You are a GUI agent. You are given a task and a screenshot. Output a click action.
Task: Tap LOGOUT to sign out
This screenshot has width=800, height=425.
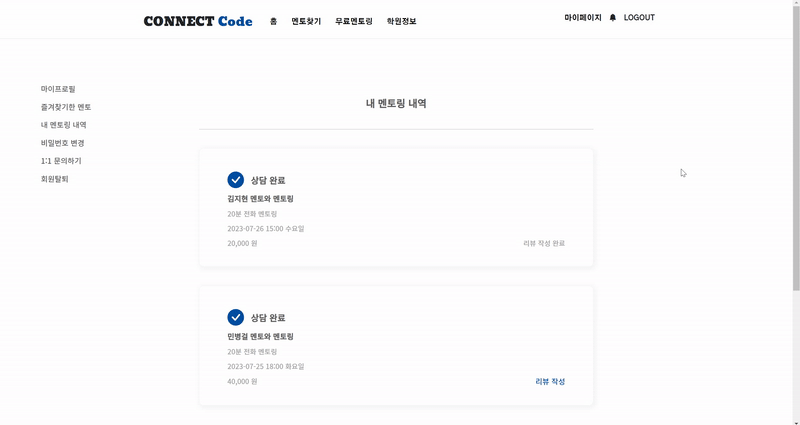(x=639, y=18)
